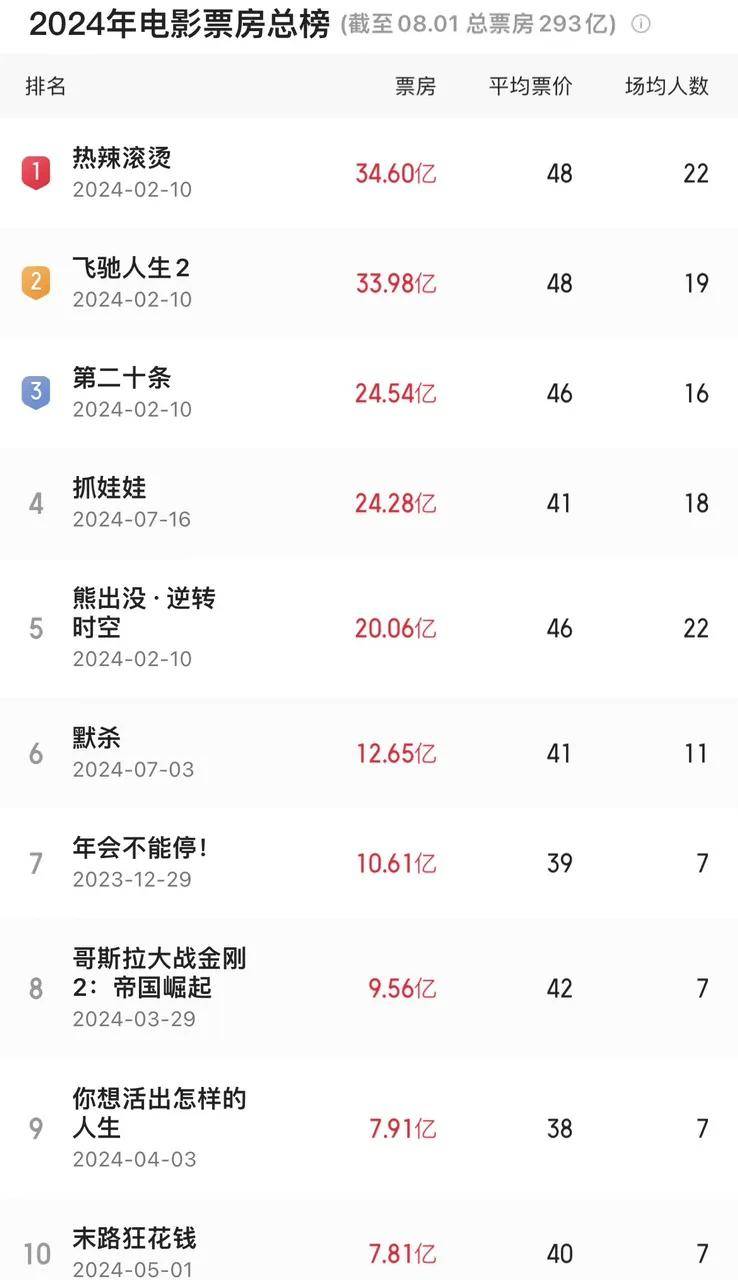Open the 飞驰人生2 entry

coord(369,283)
